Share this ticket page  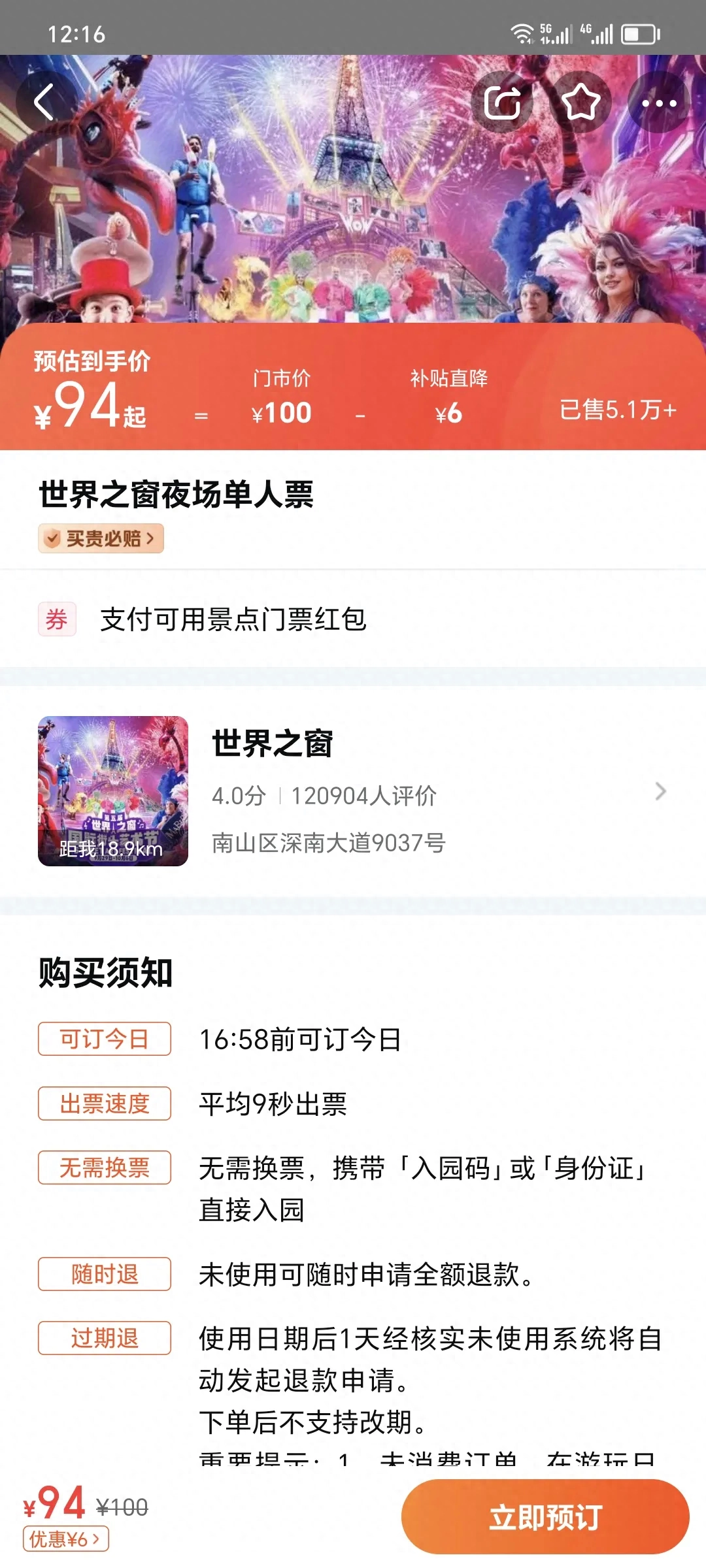pyautogui.click(x=502, y=103)
